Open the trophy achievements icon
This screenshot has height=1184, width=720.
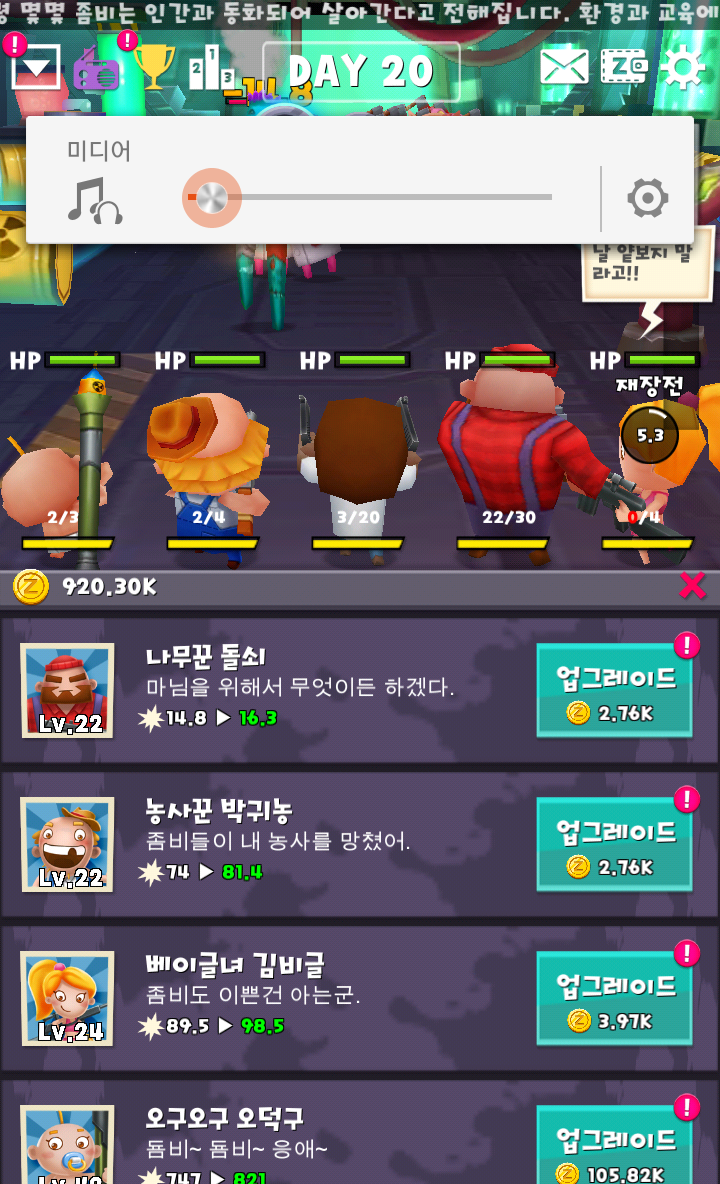(x=154, y=66)
